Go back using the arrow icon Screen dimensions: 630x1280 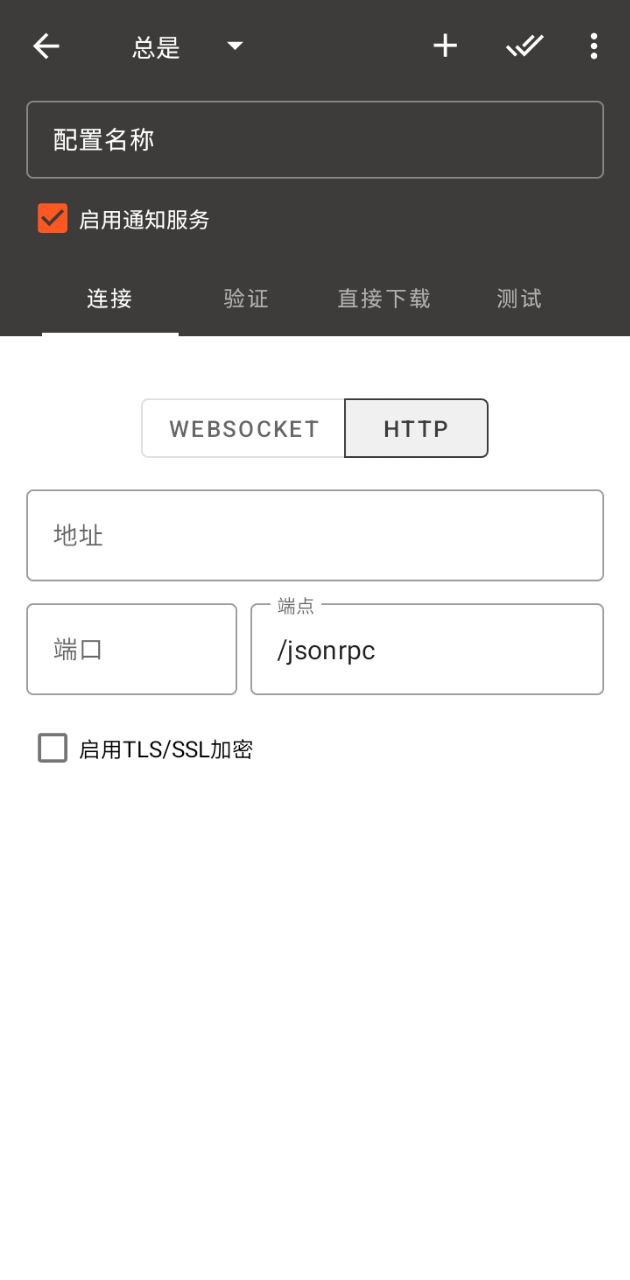(x=46, y=46)
